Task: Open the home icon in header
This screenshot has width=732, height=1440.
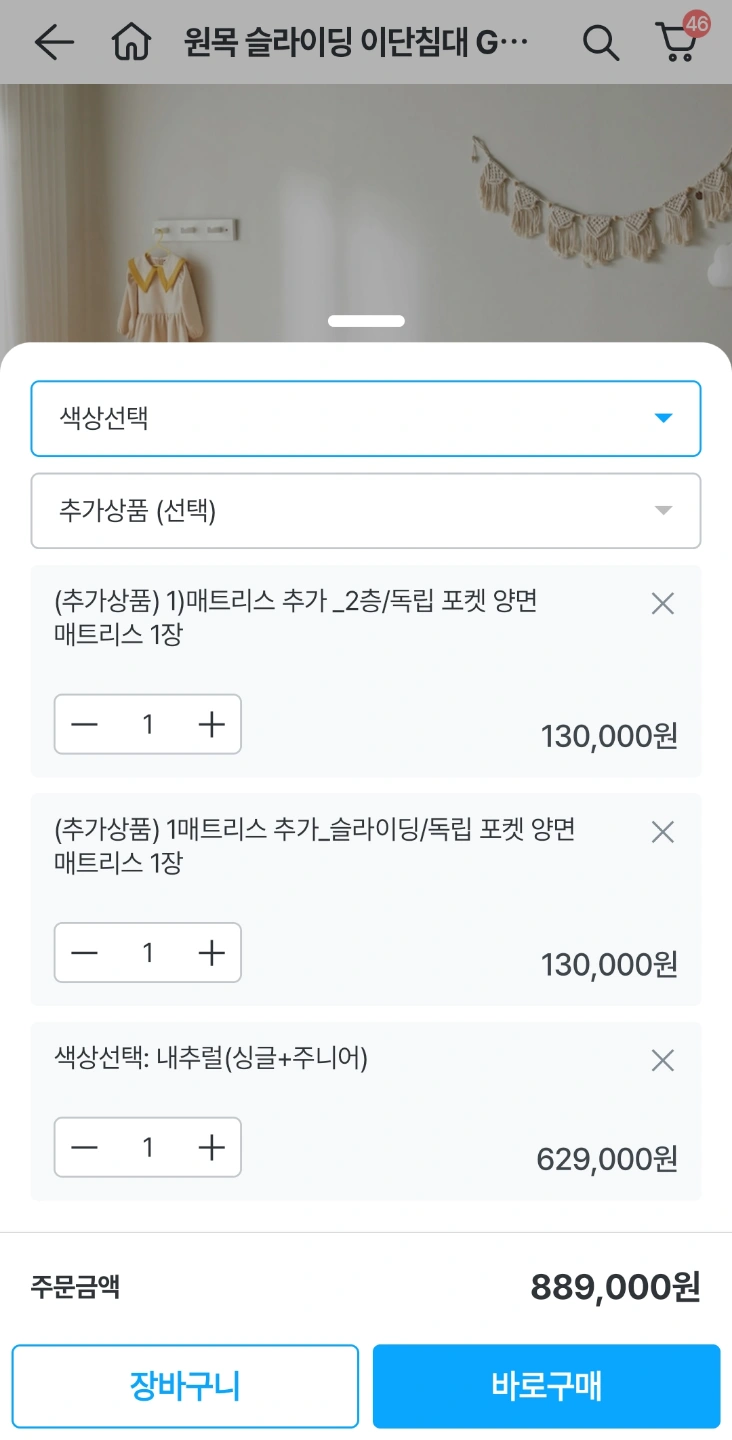Action: coord(131,42)
